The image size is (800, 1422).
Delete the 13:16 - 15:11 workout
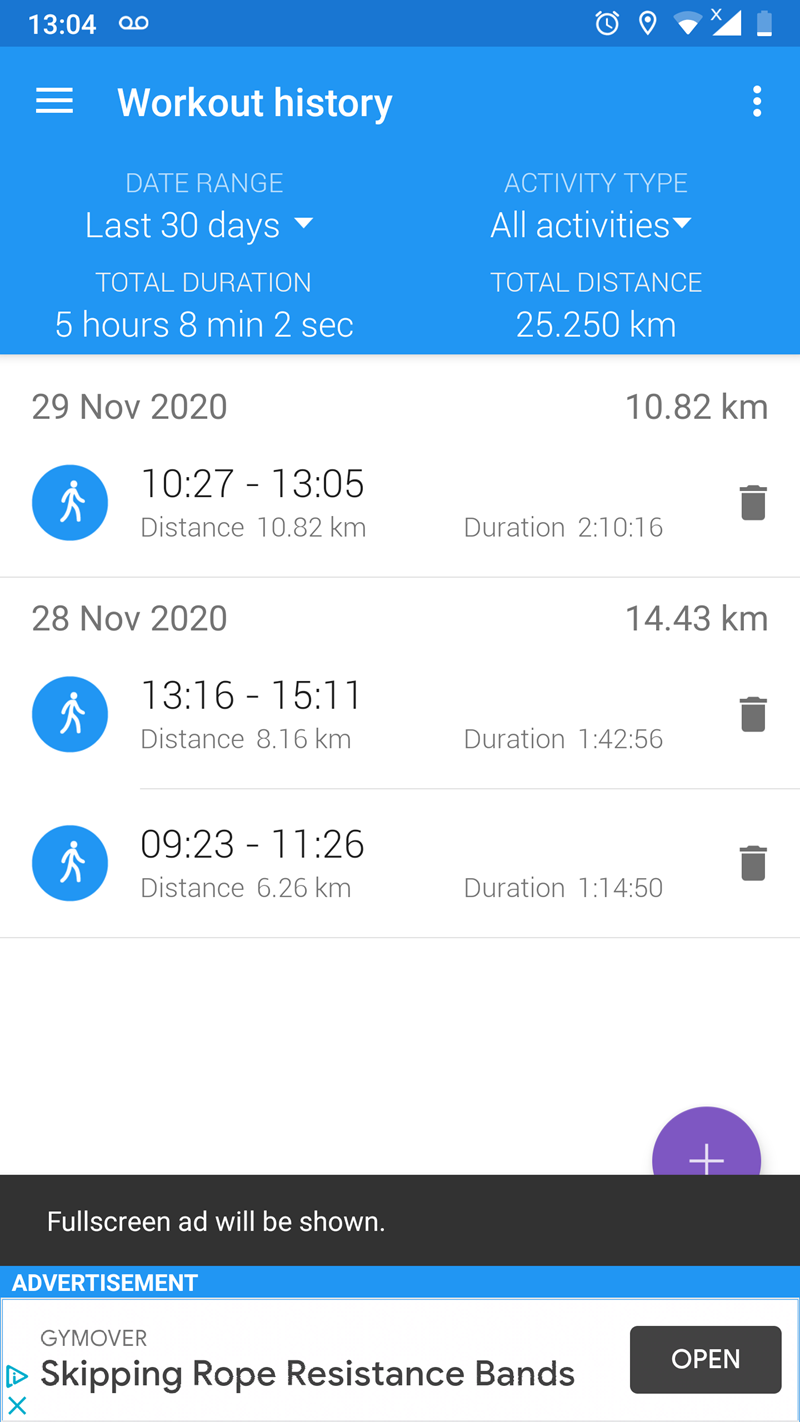click(x=753, y=714)
